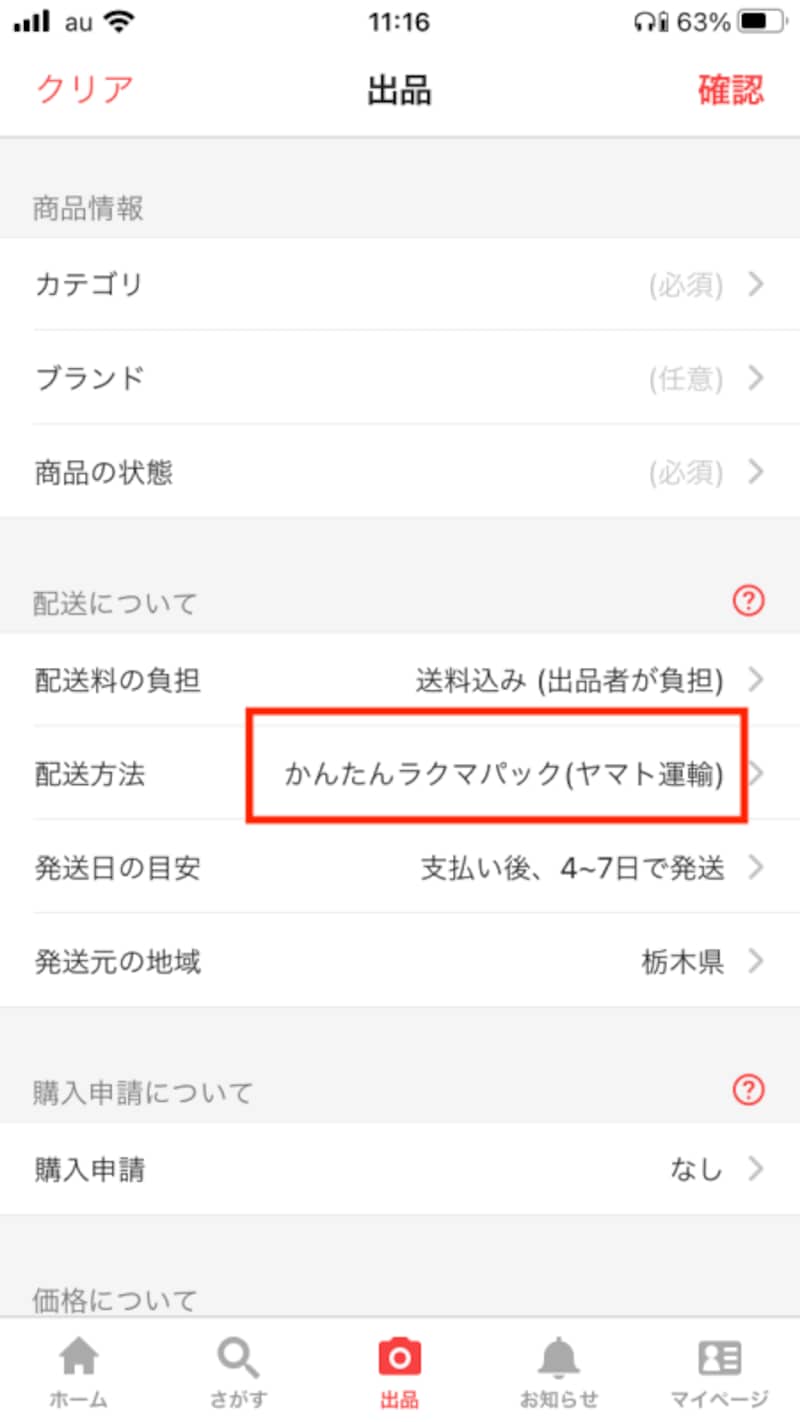This screenshot has width=800, height=1422.
Task: Tap the 購入申請について help question mark icon
Action: coord(748,1090)
